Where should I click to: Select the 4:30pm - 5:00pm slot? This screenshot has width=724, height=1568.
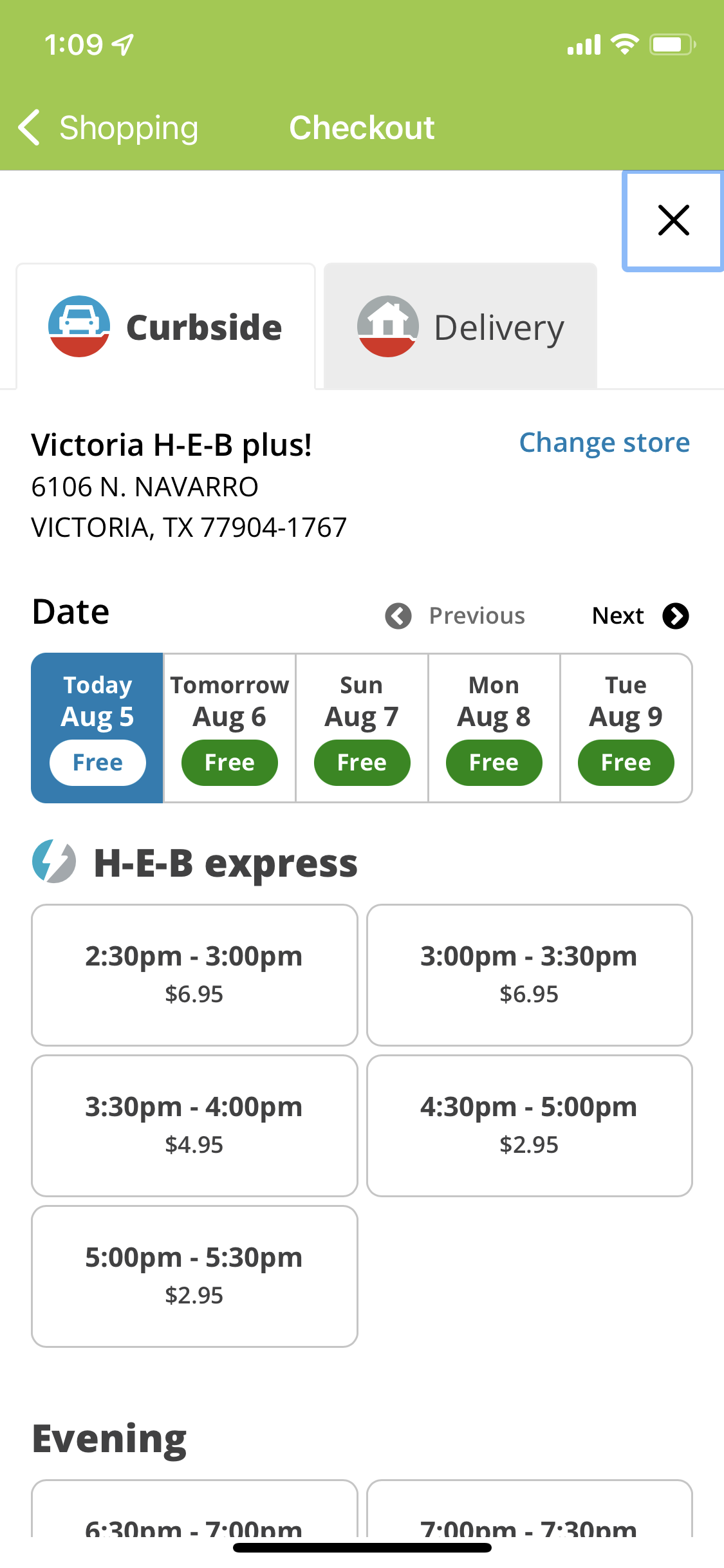(530, 1126)
